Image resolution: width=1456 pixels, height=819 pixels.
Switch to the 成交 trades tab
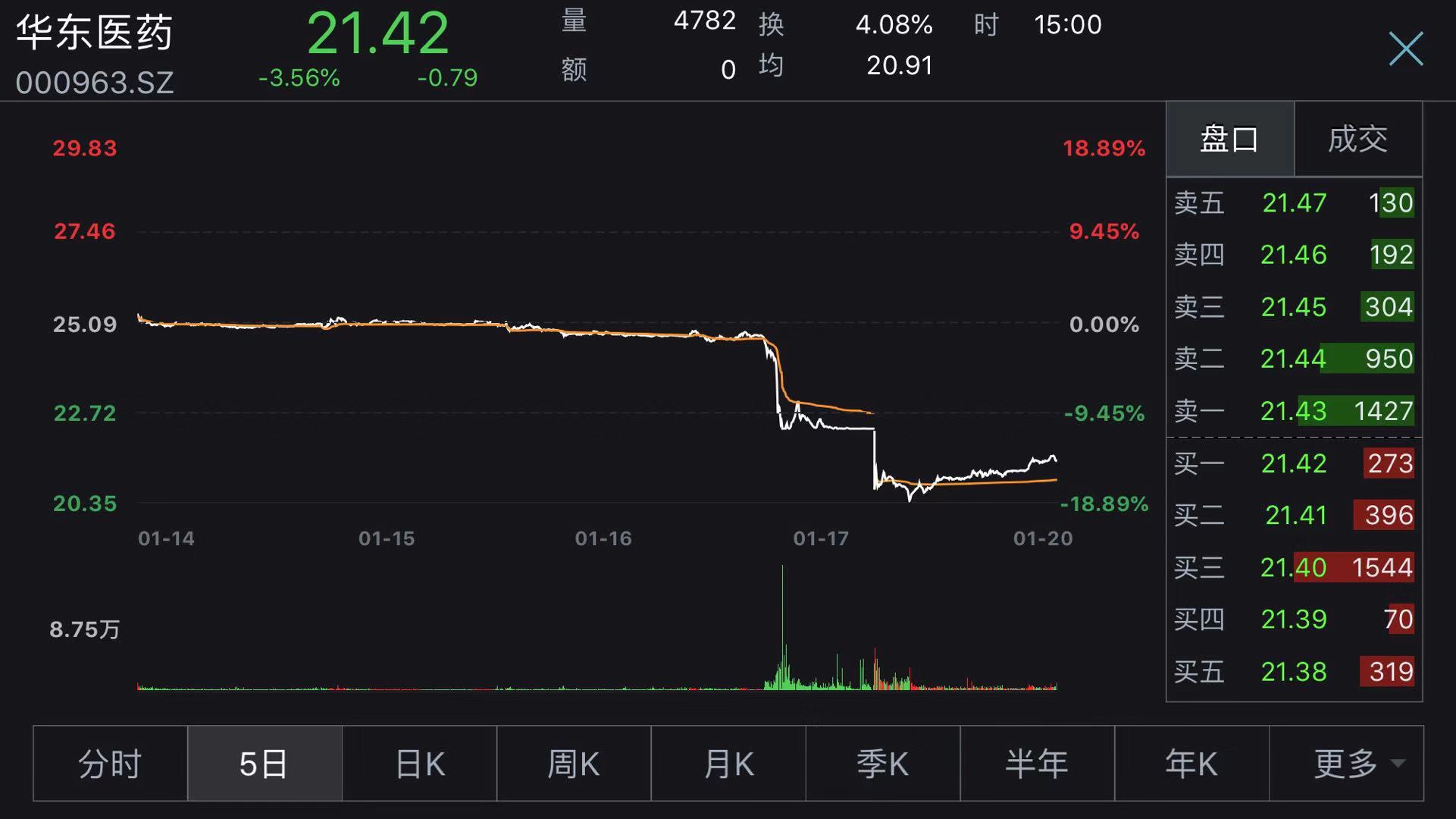1357,140
